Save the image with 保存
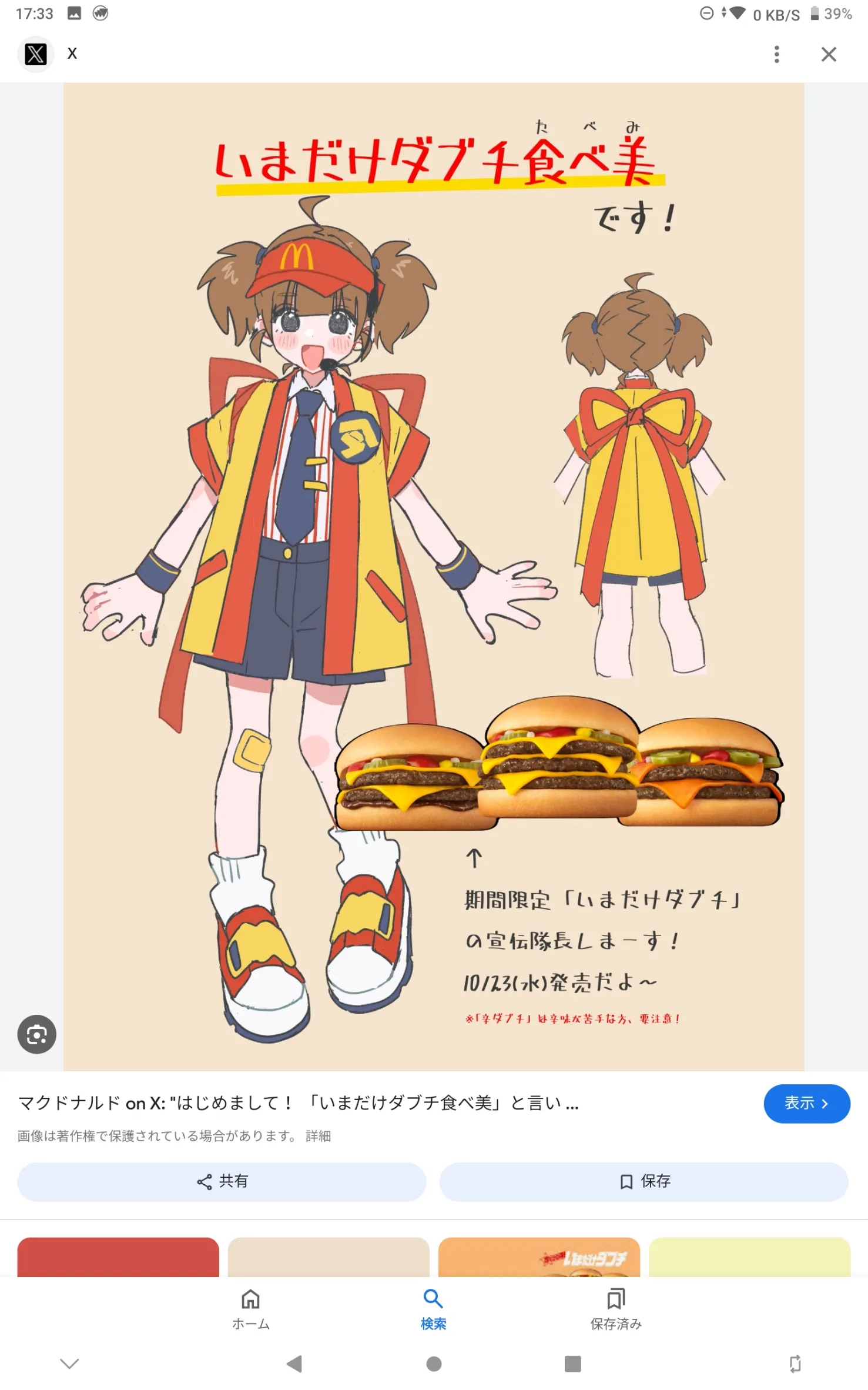Screen dimensions: 868x1390 [644, 1181]
